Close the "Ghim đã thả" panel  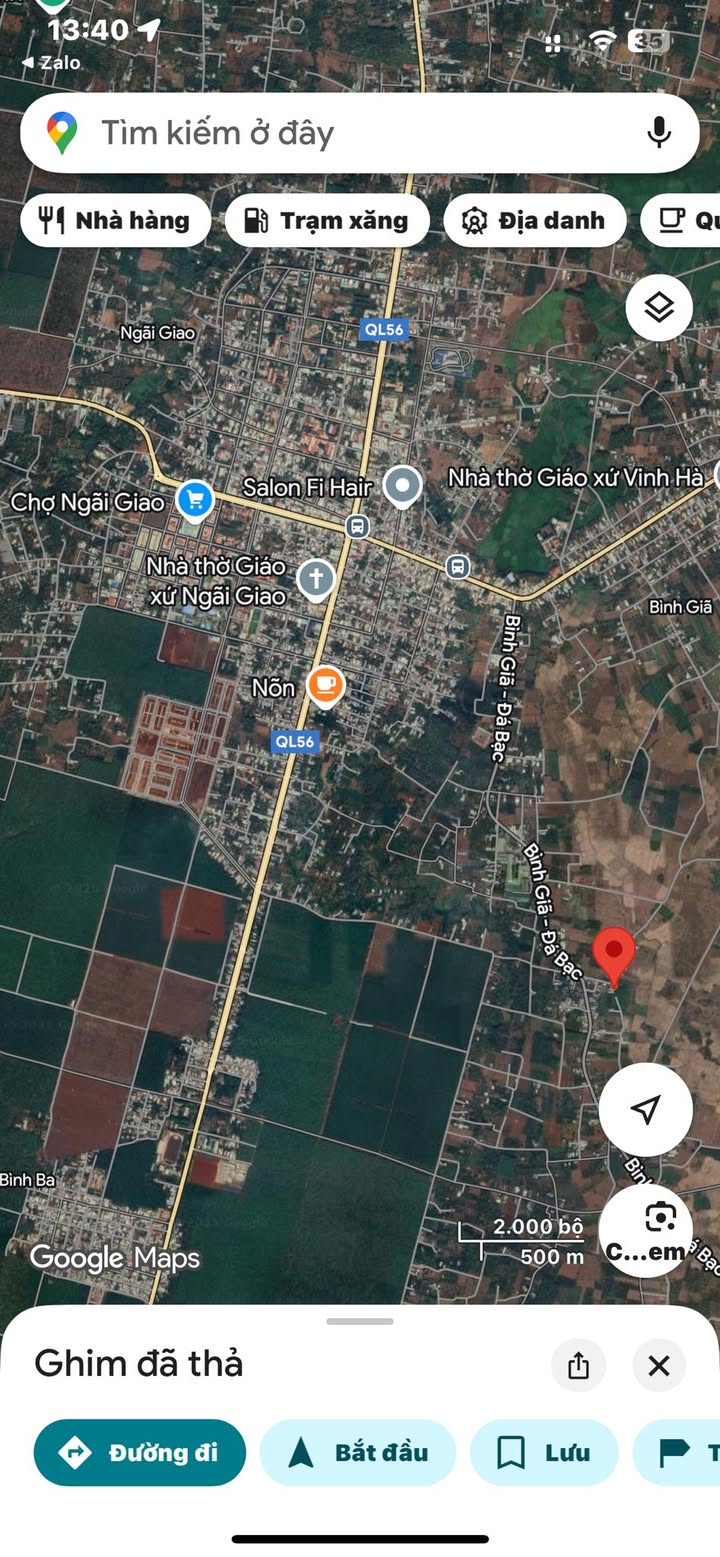(x=659, y=1365)
